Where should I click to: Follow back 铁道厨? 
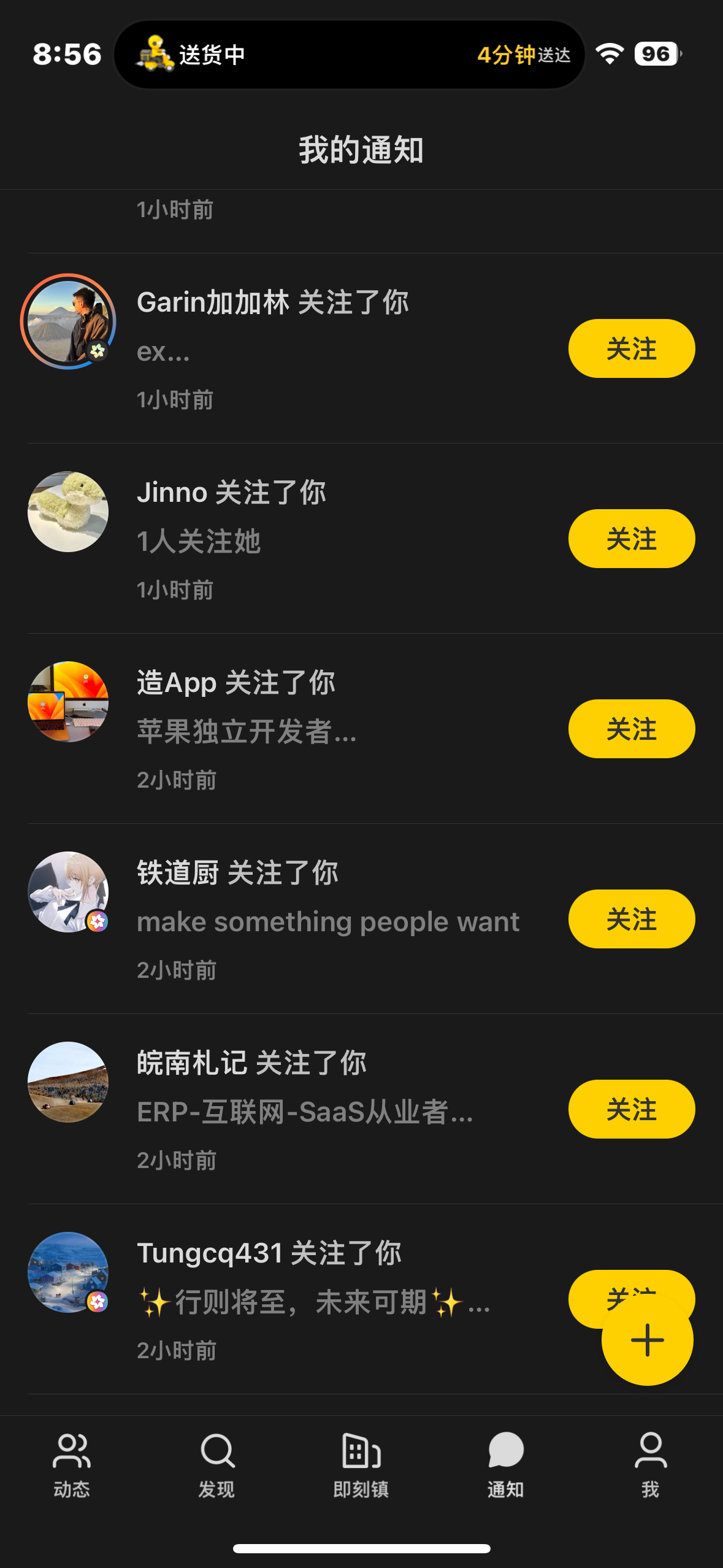click(x=631, y=919)
